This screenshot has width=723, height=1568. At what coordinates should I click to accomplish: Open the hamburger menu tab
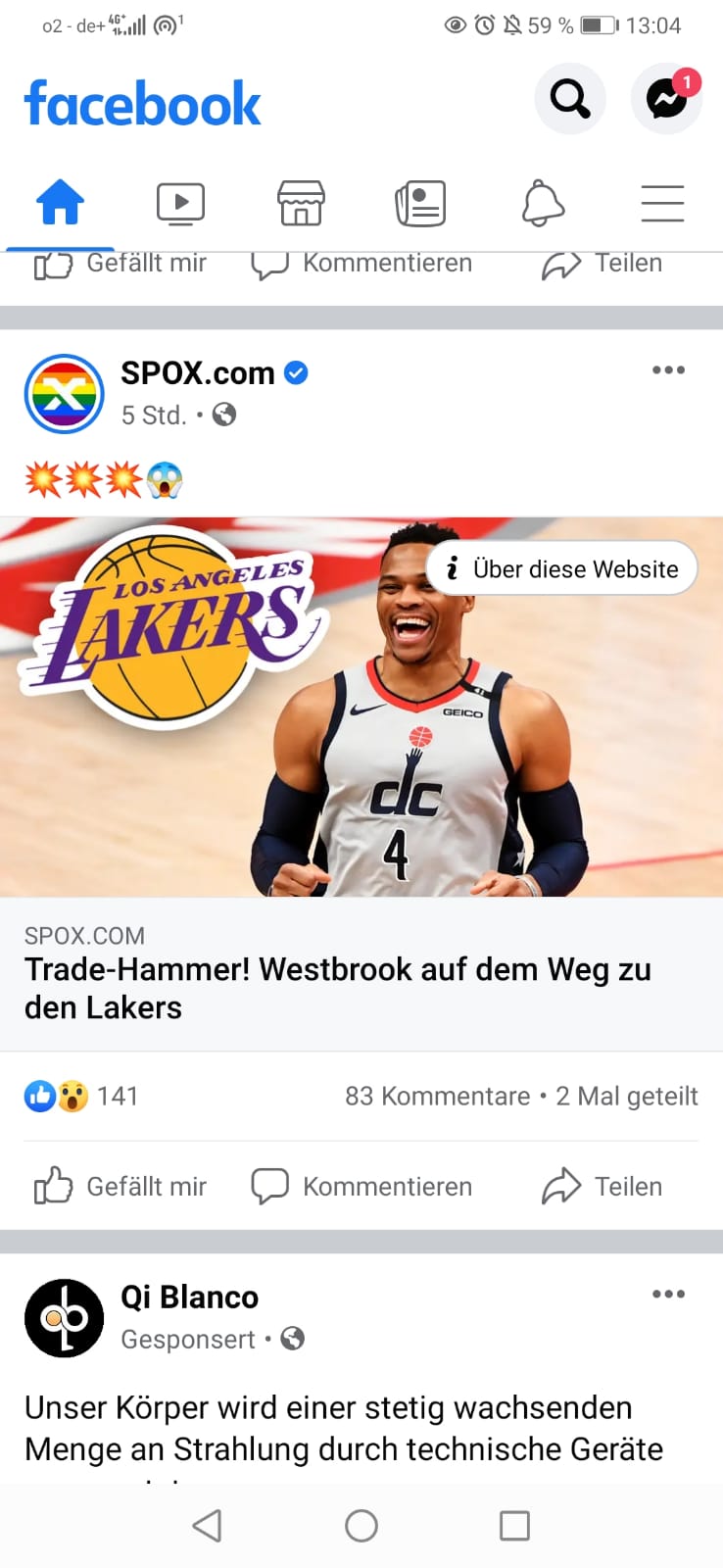coord(662,203)
